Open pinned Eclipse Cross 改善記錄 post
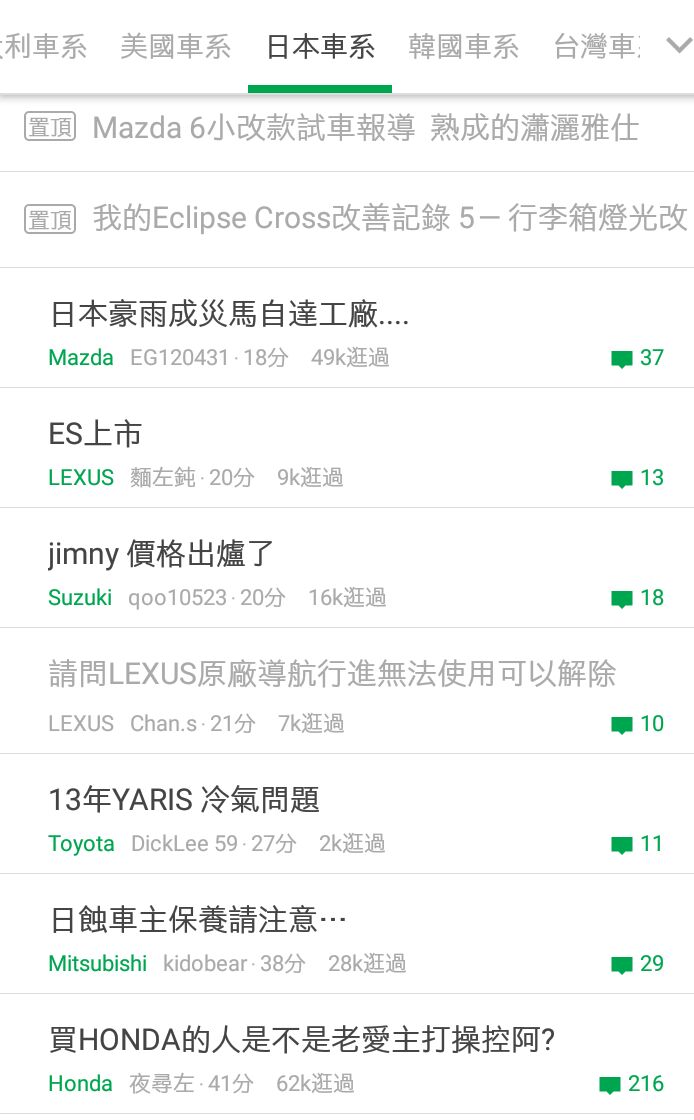The image size is (694, 1120). [347, 219]
